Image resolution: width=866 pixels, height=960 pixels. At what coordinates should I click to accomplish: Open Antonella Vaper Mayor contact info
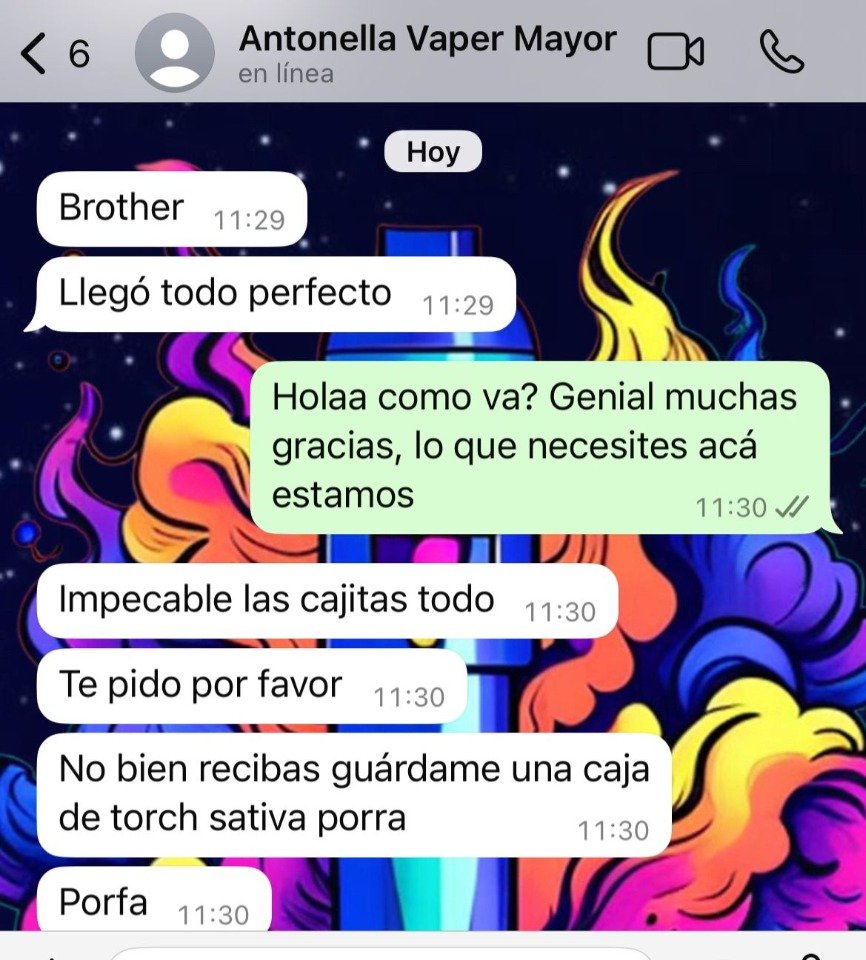(427, 52)
